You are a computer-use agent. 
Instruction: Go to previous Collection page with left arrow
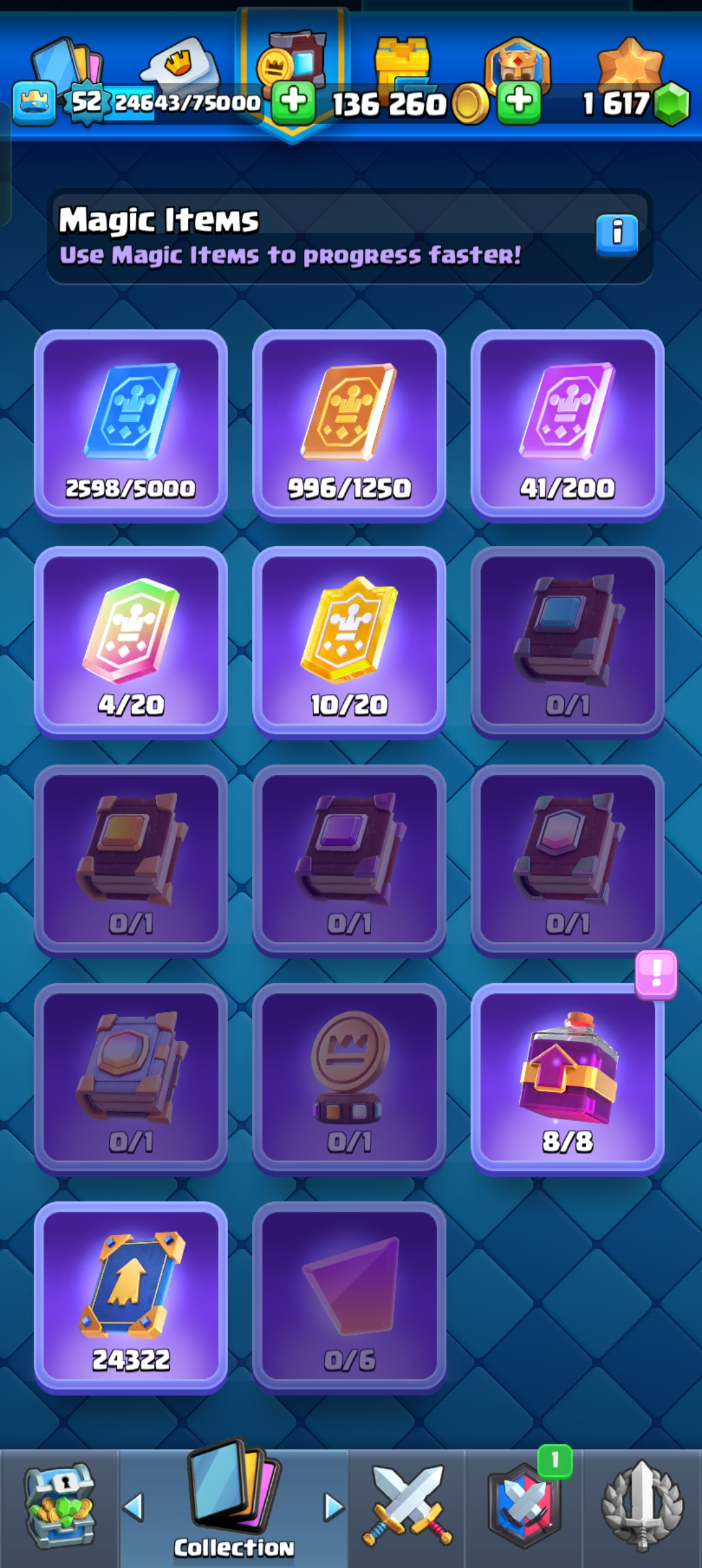134,1507
